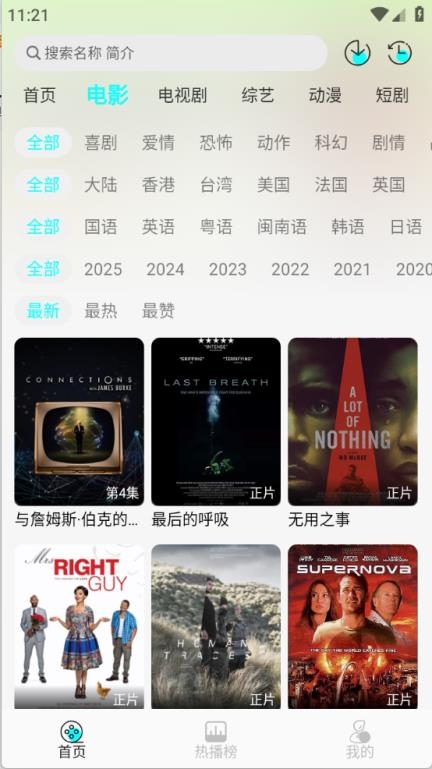Screen dimensions: 432x769
Task: Switch to the 电视剧 top tab
Action: (182, 95)
